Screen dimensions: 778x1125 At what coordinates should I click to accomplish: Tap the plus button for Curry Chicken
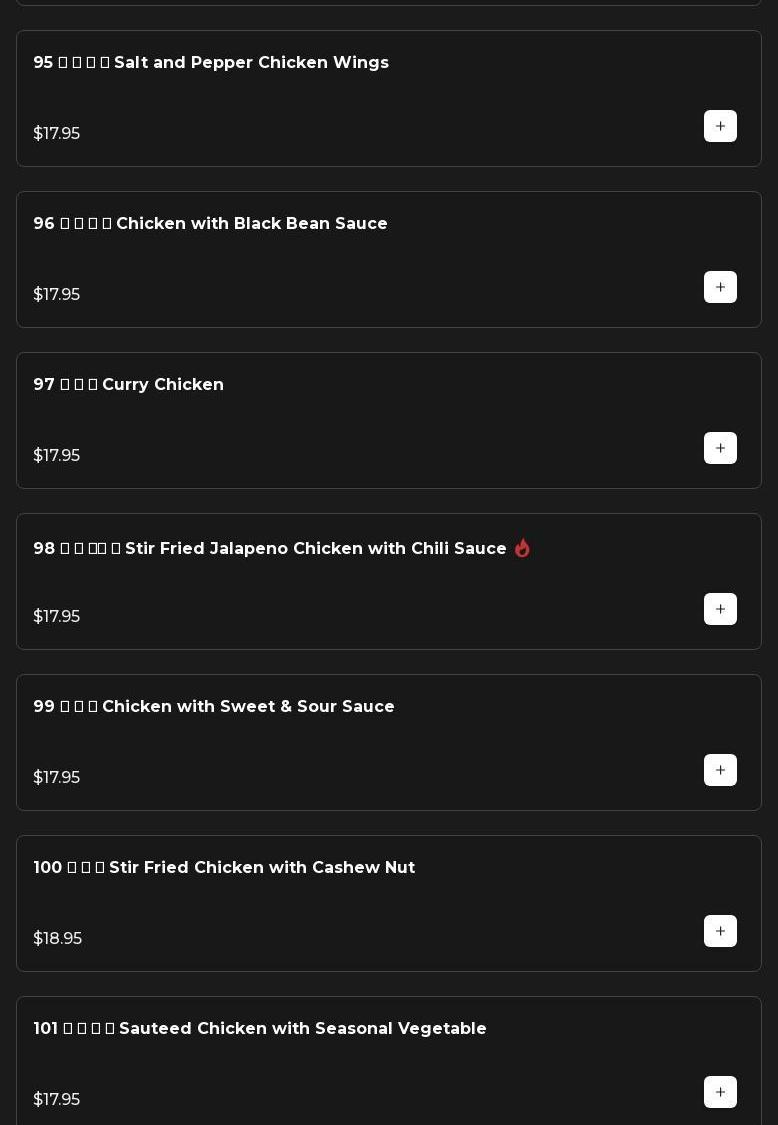(720, 448)
